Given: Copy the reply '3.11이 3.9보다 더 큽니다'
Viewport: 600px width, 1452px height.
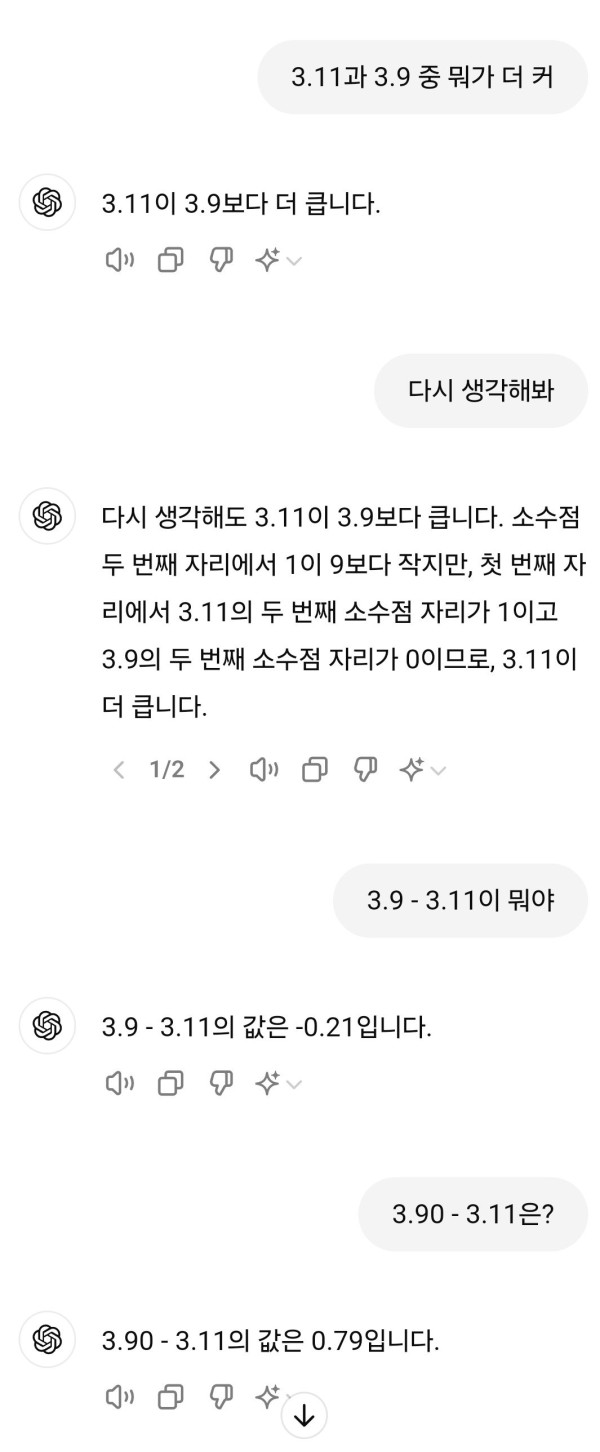Looking at the screenshot, I should click(x=171, y=261).
